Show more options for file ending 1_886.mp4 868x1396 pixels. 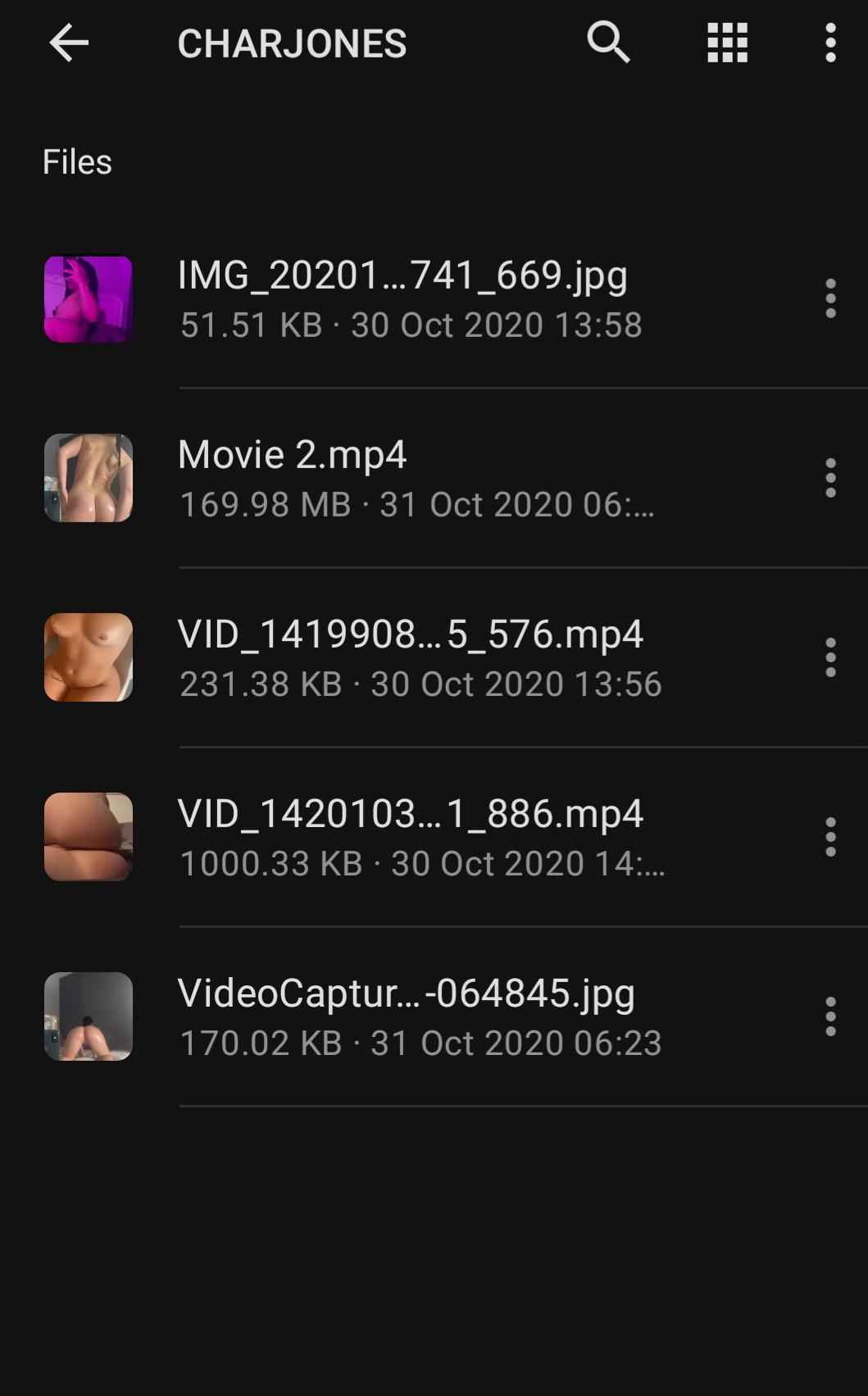[830, 837]
